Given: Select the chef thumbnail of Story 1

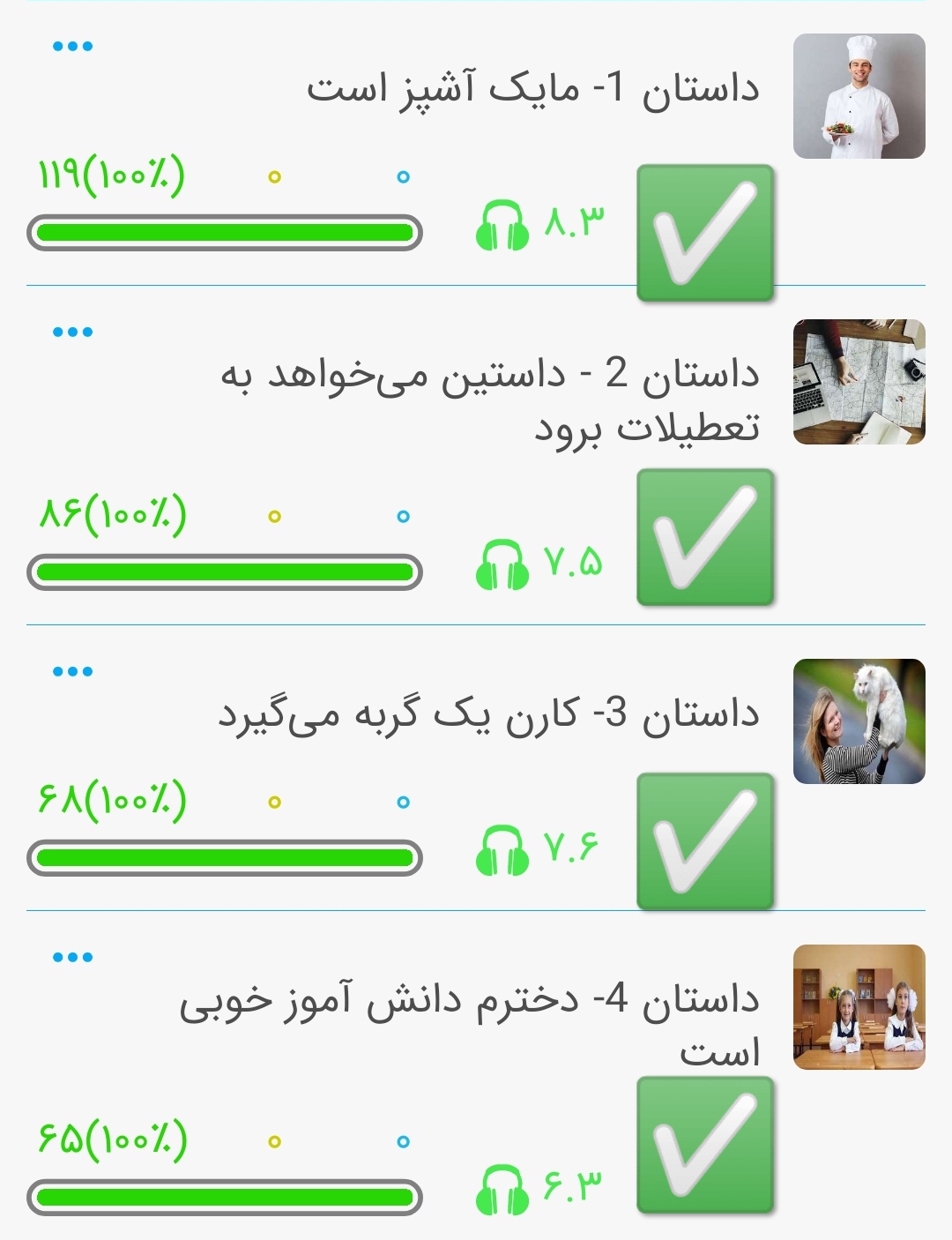Looking at the screenshot, I should tap(859, 97).
